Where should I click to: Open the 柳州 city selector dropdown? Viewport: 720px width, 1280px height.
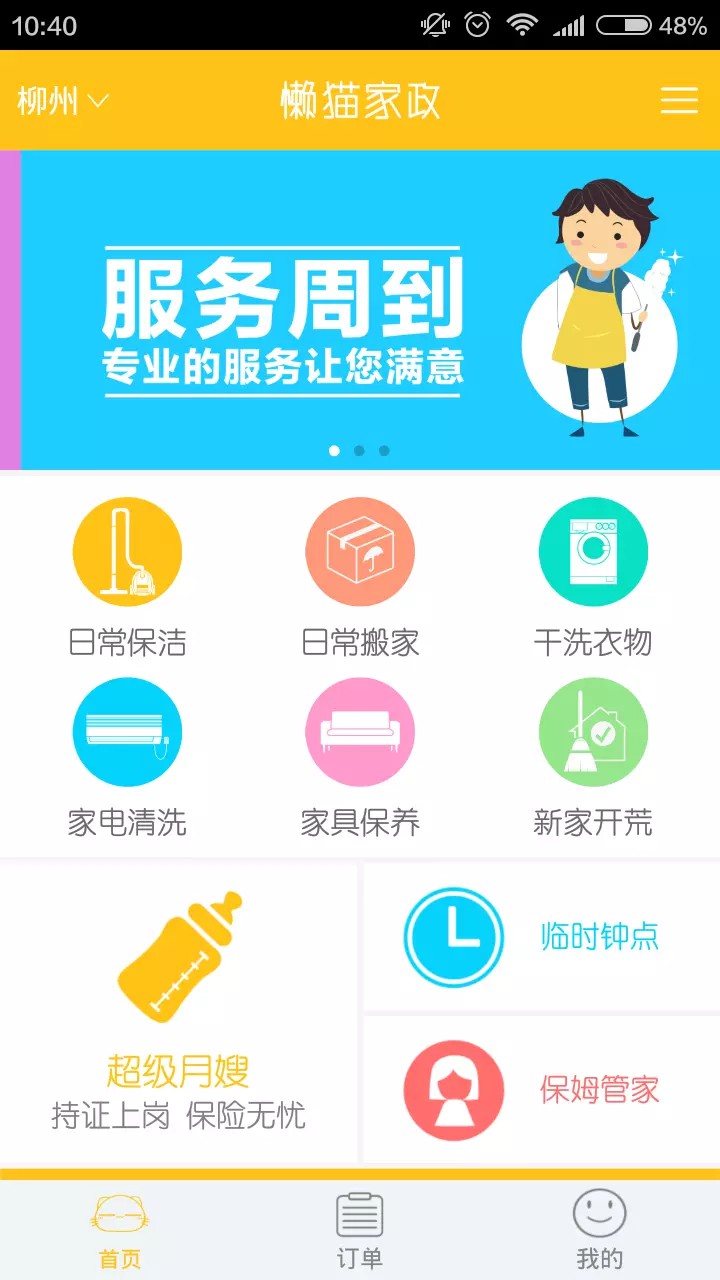click(x=62, y=100)
